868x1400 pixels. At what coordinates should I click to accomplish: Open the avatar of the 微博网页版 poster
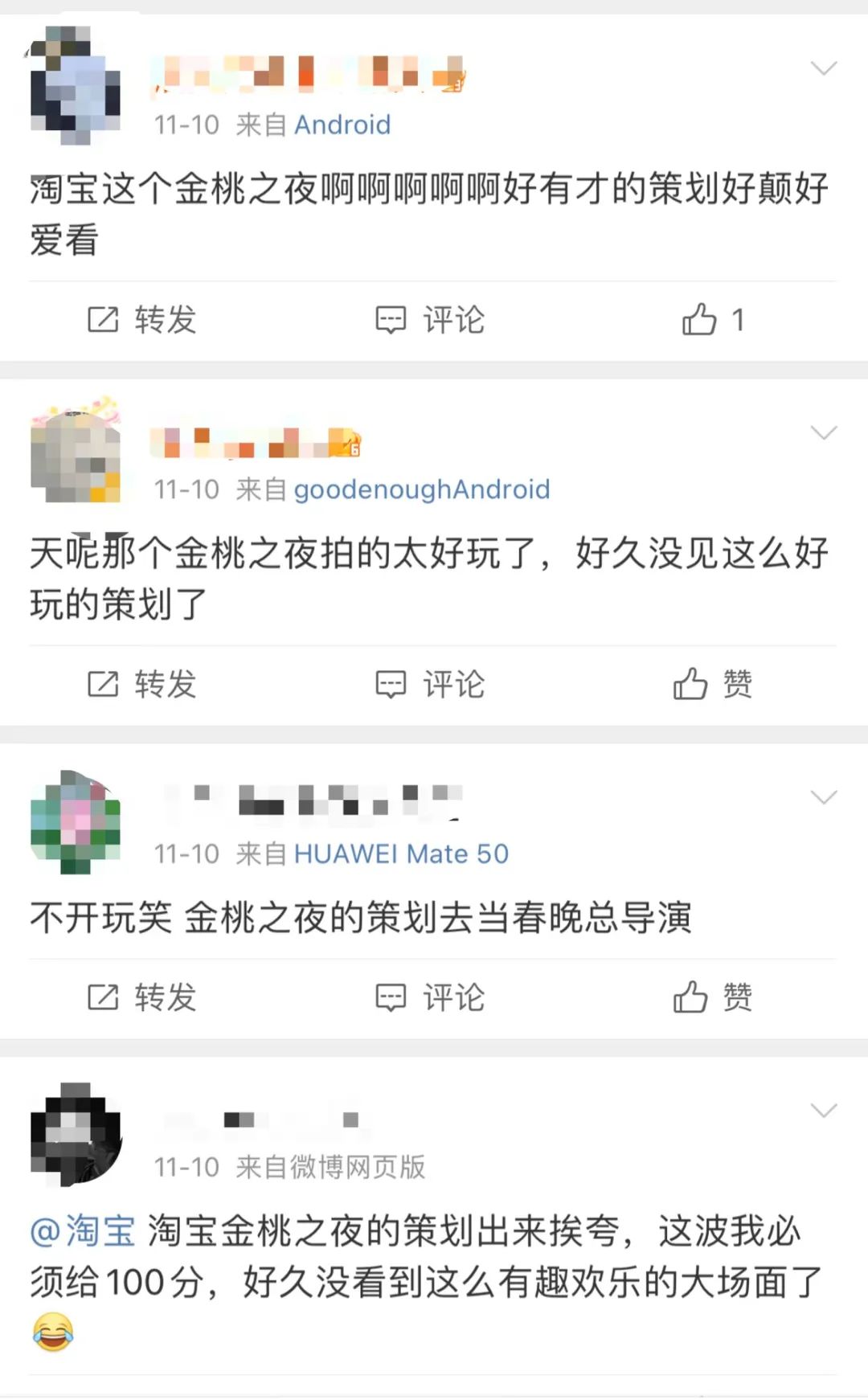click(x=75, y=1135)
